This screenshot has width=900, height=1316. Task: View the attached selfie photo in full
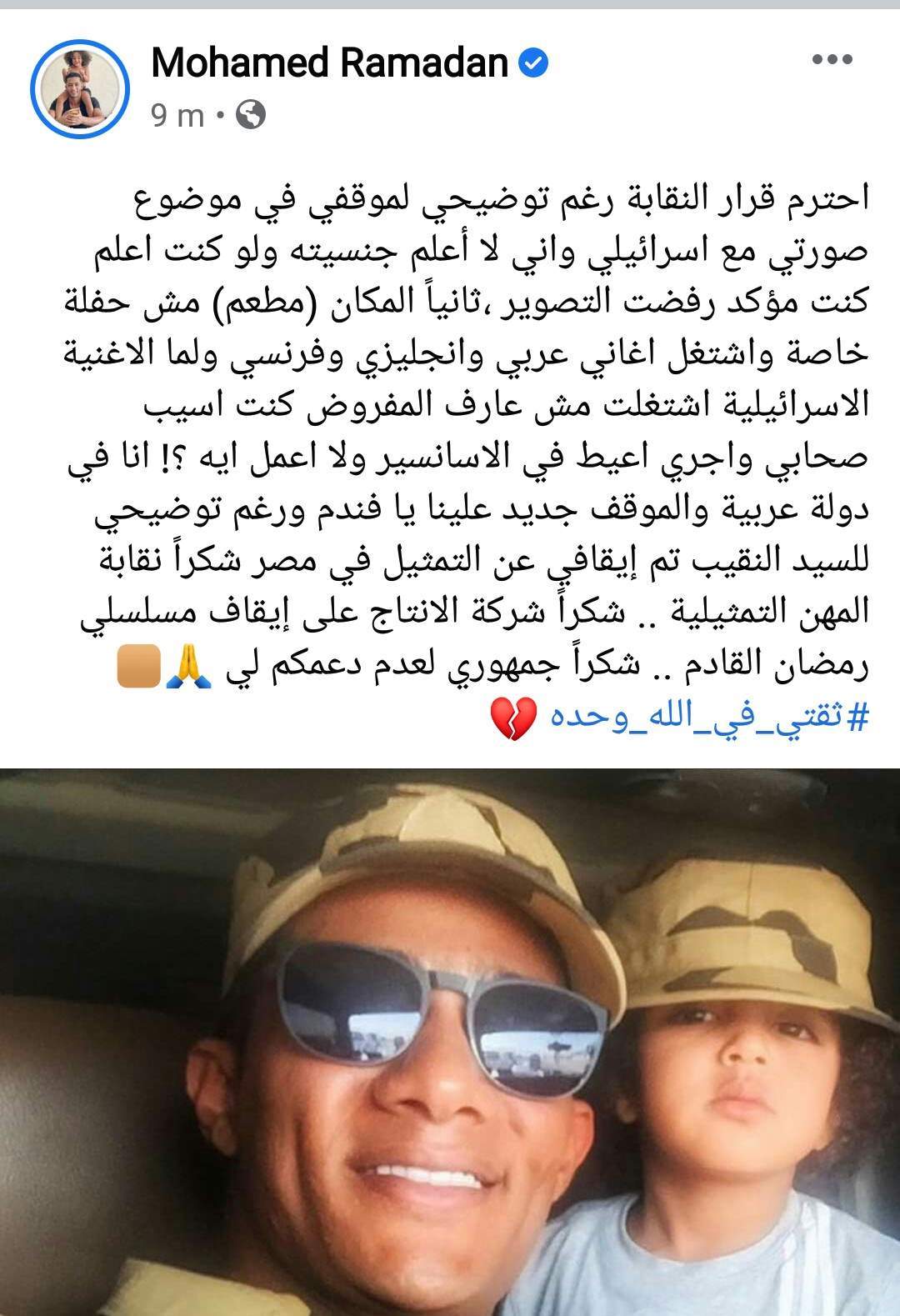(x=450, y=1042)
